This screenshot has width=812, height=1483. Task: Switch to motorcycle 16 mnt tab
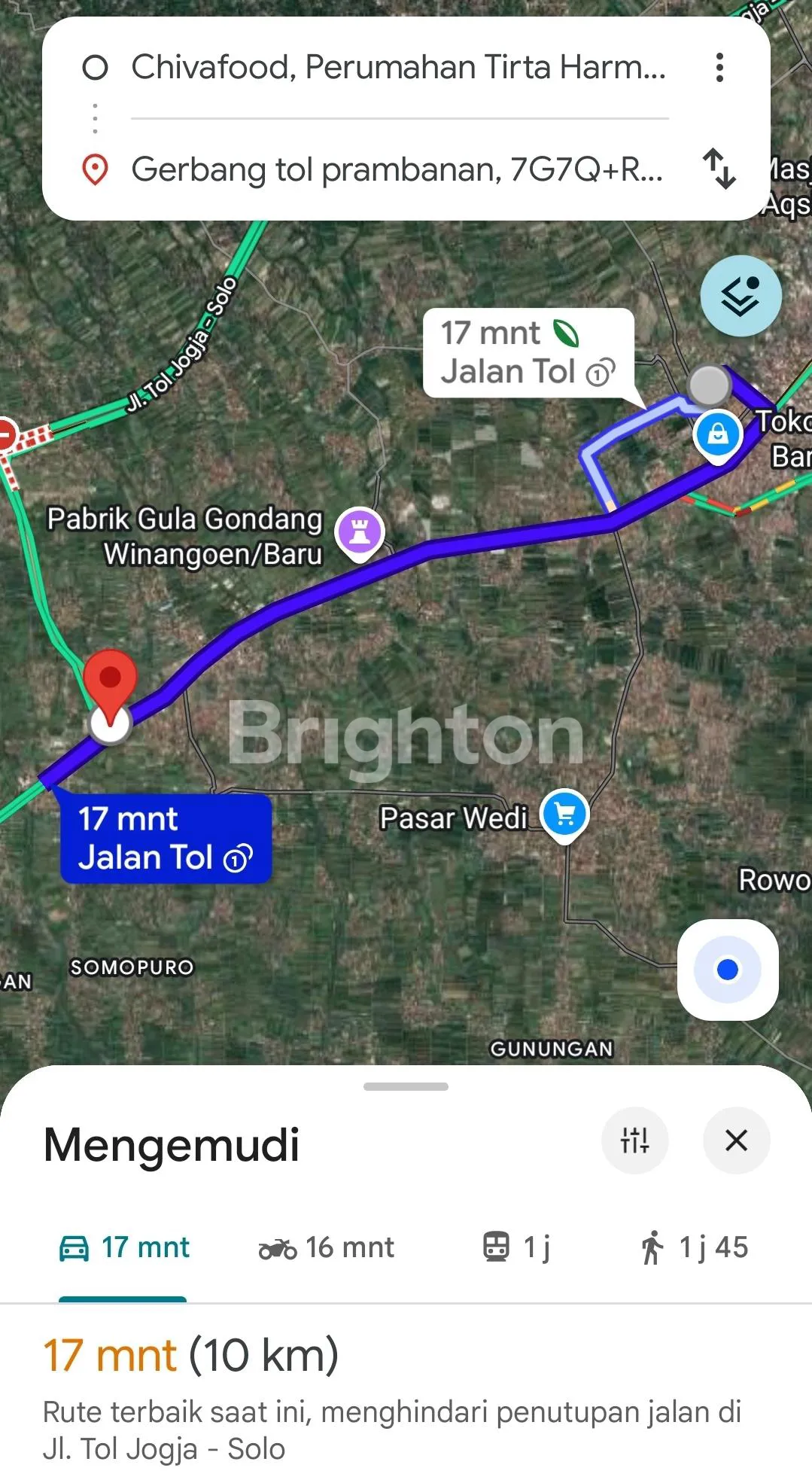326,1247
